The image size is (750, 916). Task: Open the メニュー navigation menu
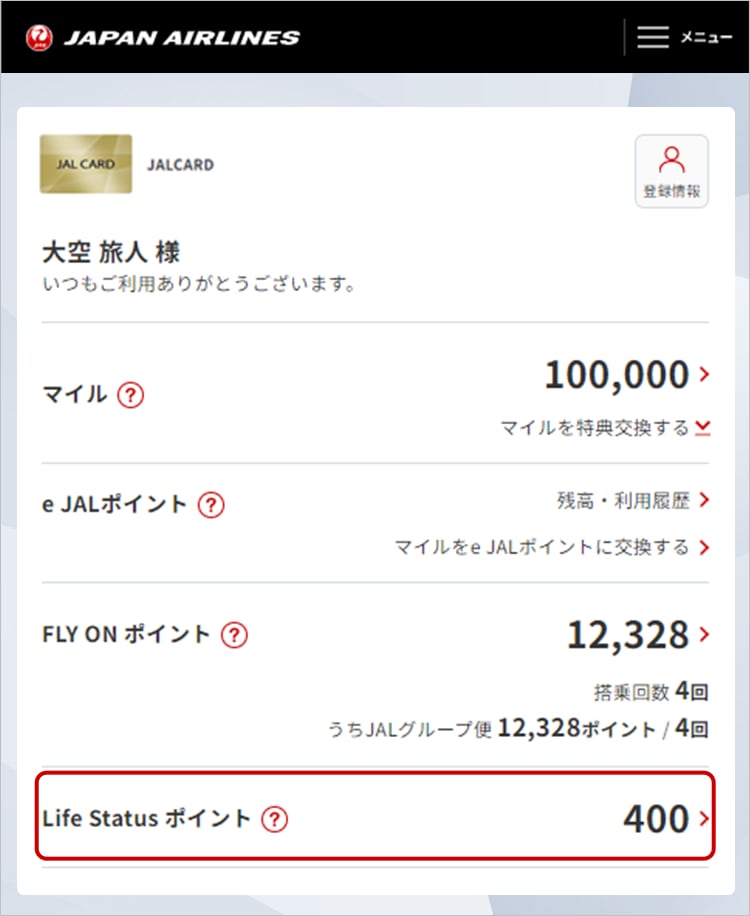[x=705, y=37]
